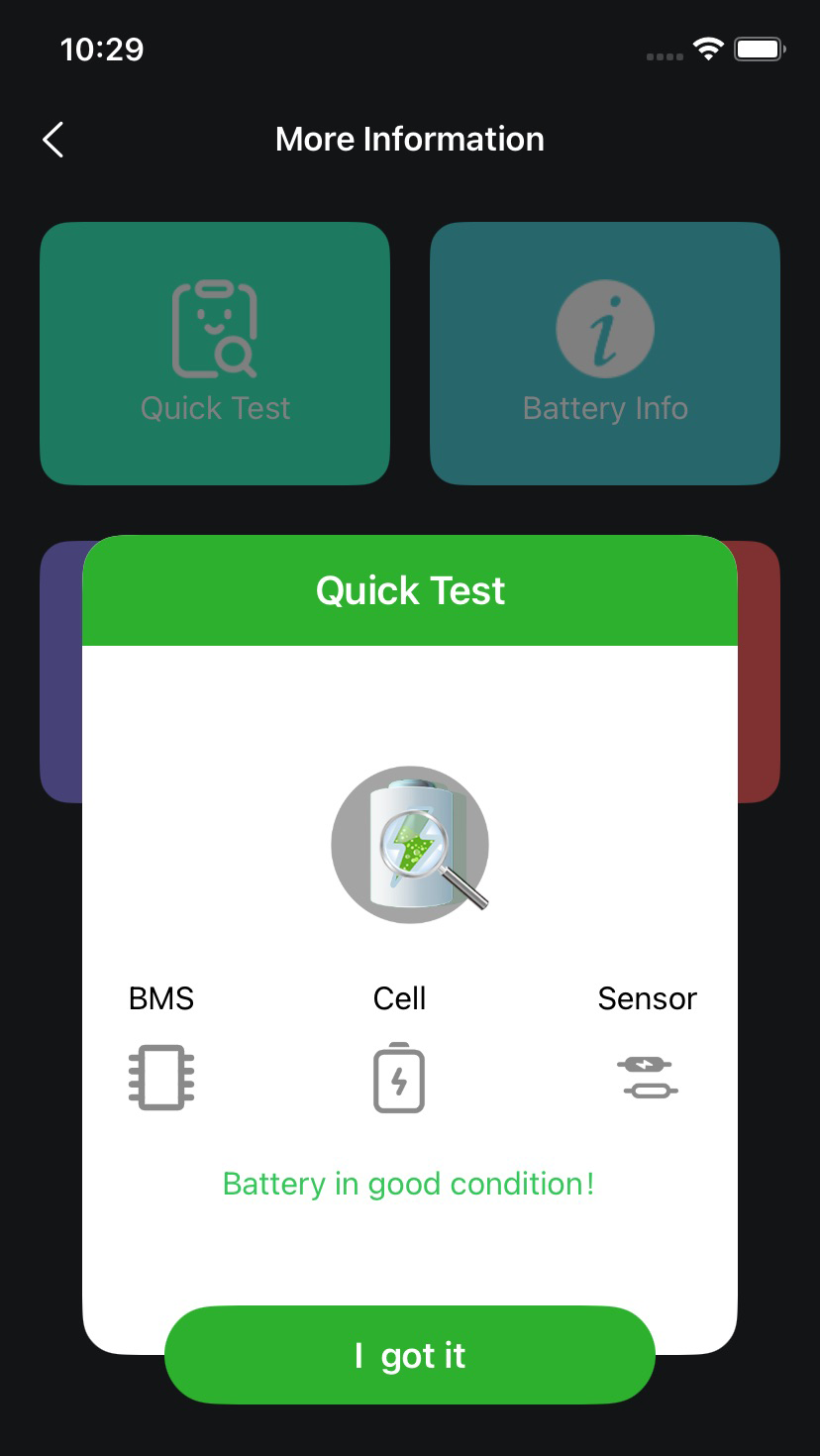Open the Battery Info card
Image resolution: width=820 pixels, height=1456 pixels.
pyautogui.click(x=605, y=354)
